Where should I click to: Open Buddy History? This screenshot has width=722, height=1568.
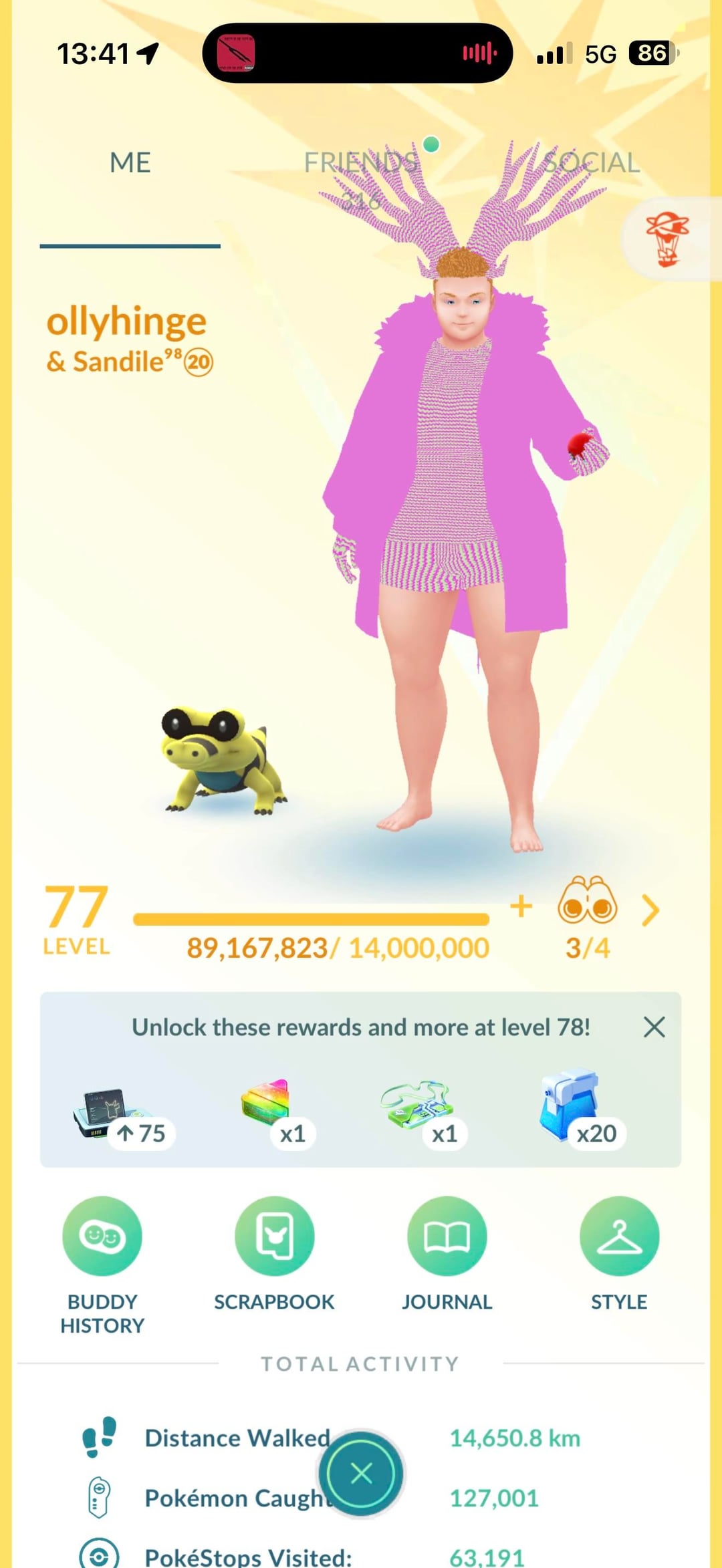102,1236
